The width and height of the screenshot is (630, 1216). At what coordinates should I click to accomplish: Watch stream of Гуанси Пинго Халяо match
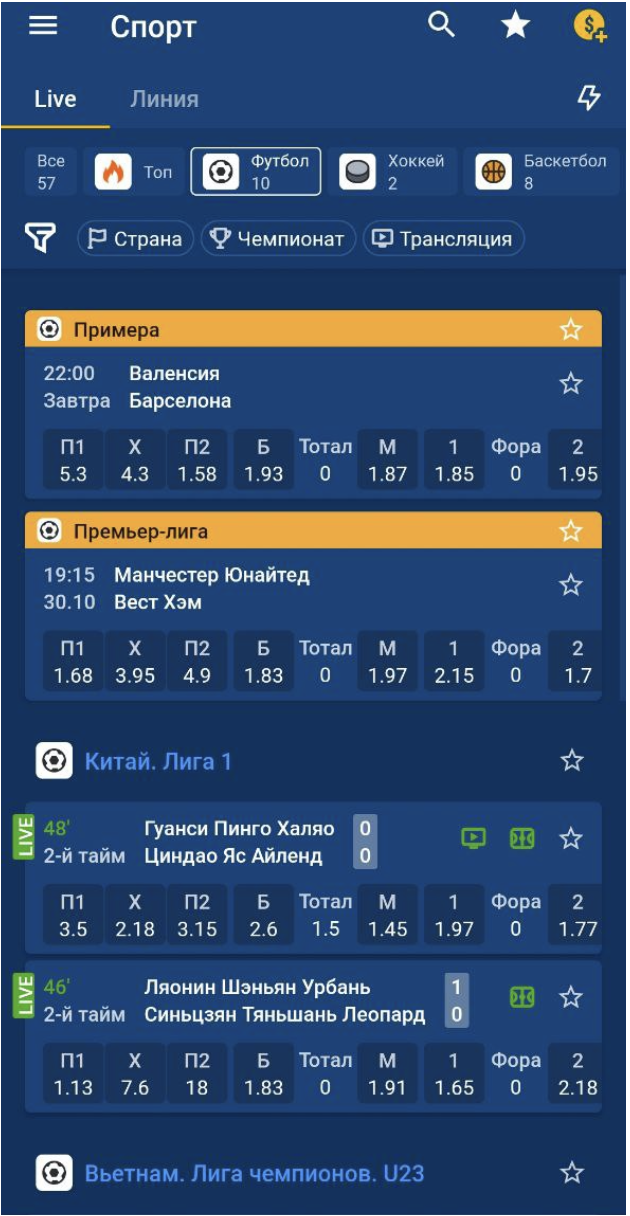tap(473, 838)
